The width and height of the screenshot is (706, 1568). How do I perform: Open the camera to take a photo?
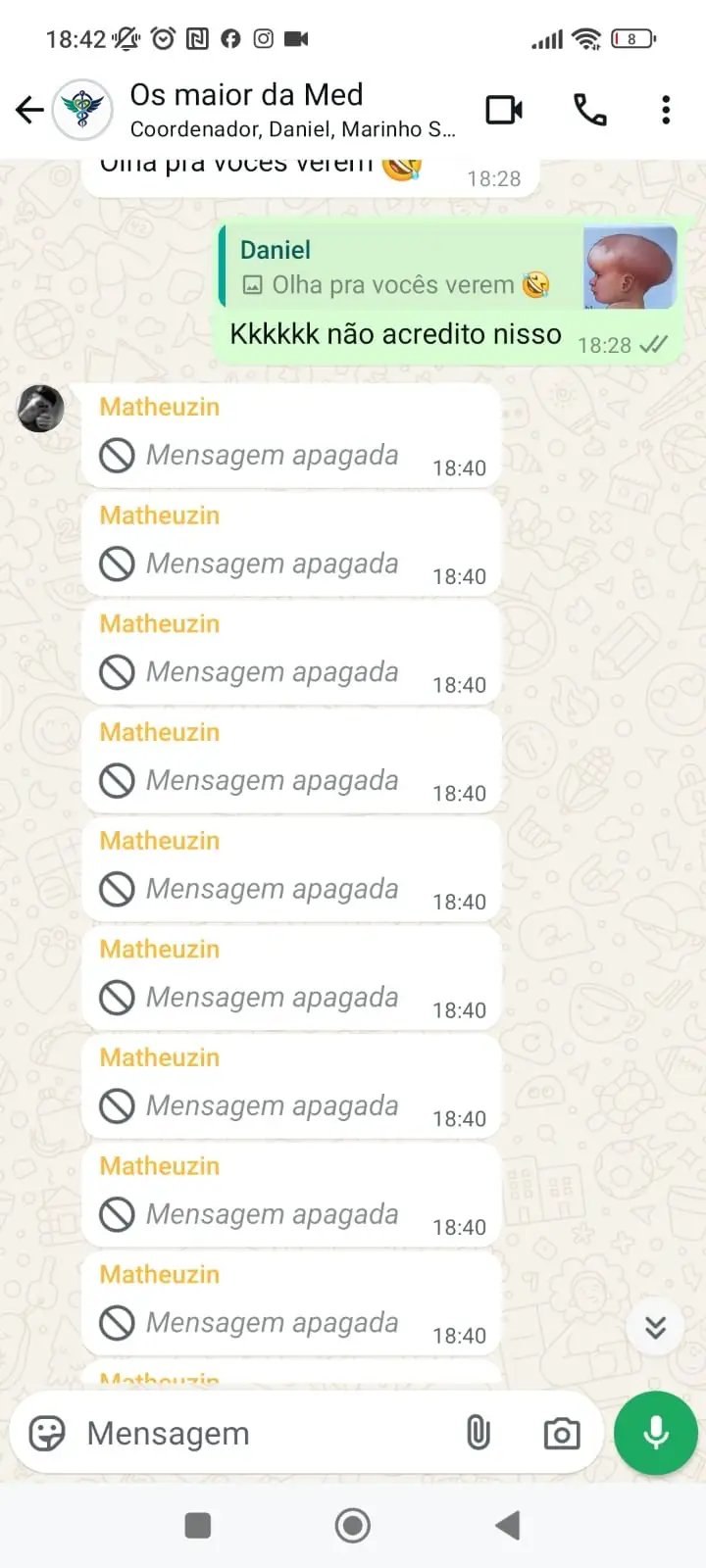562,1434
